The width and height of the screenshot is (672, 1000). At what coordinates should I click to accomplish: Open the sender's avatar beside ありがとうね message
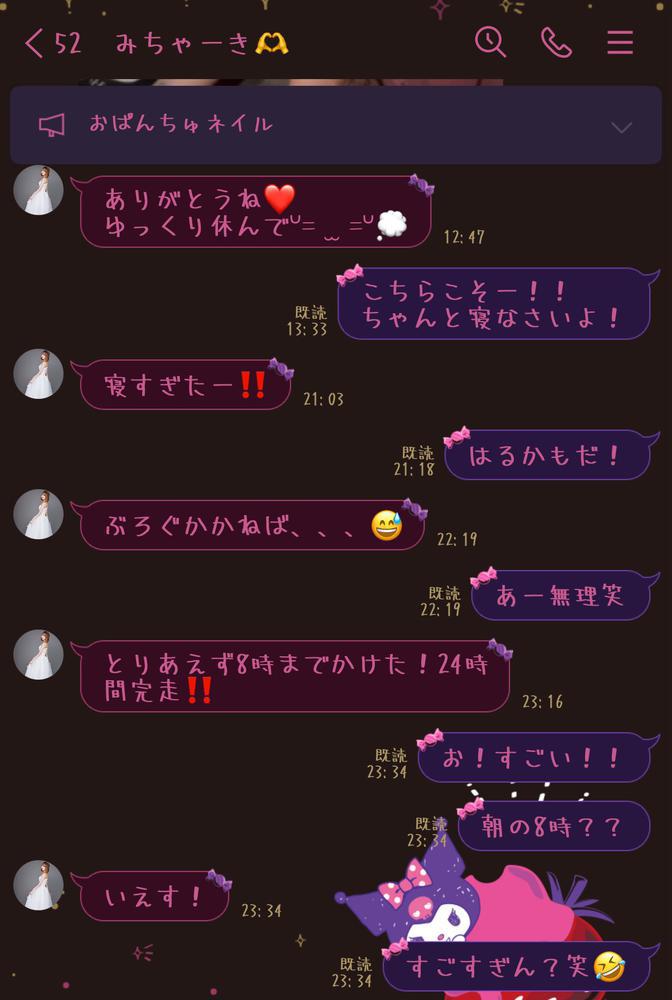pyautogui.click(x=39, y=191)
